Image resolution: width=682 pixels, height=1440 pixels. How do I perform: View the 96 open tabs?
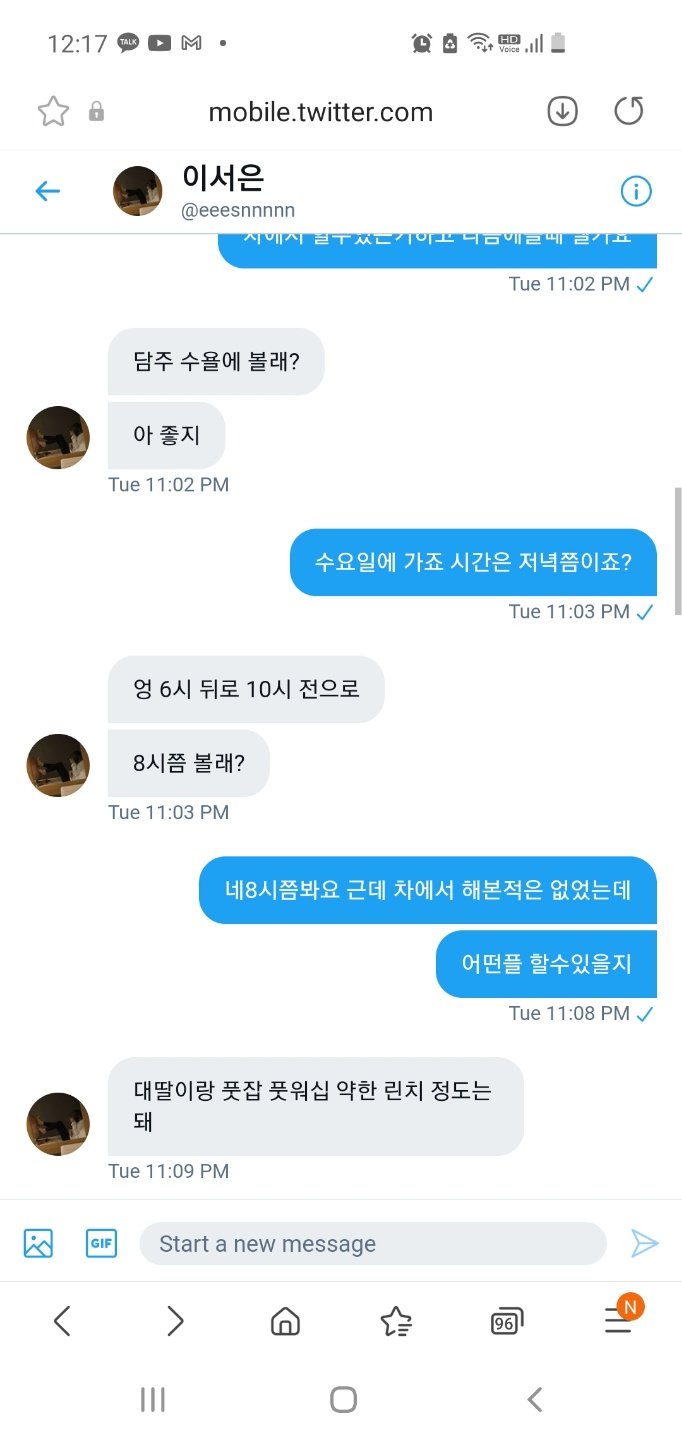click(507, 1321)
